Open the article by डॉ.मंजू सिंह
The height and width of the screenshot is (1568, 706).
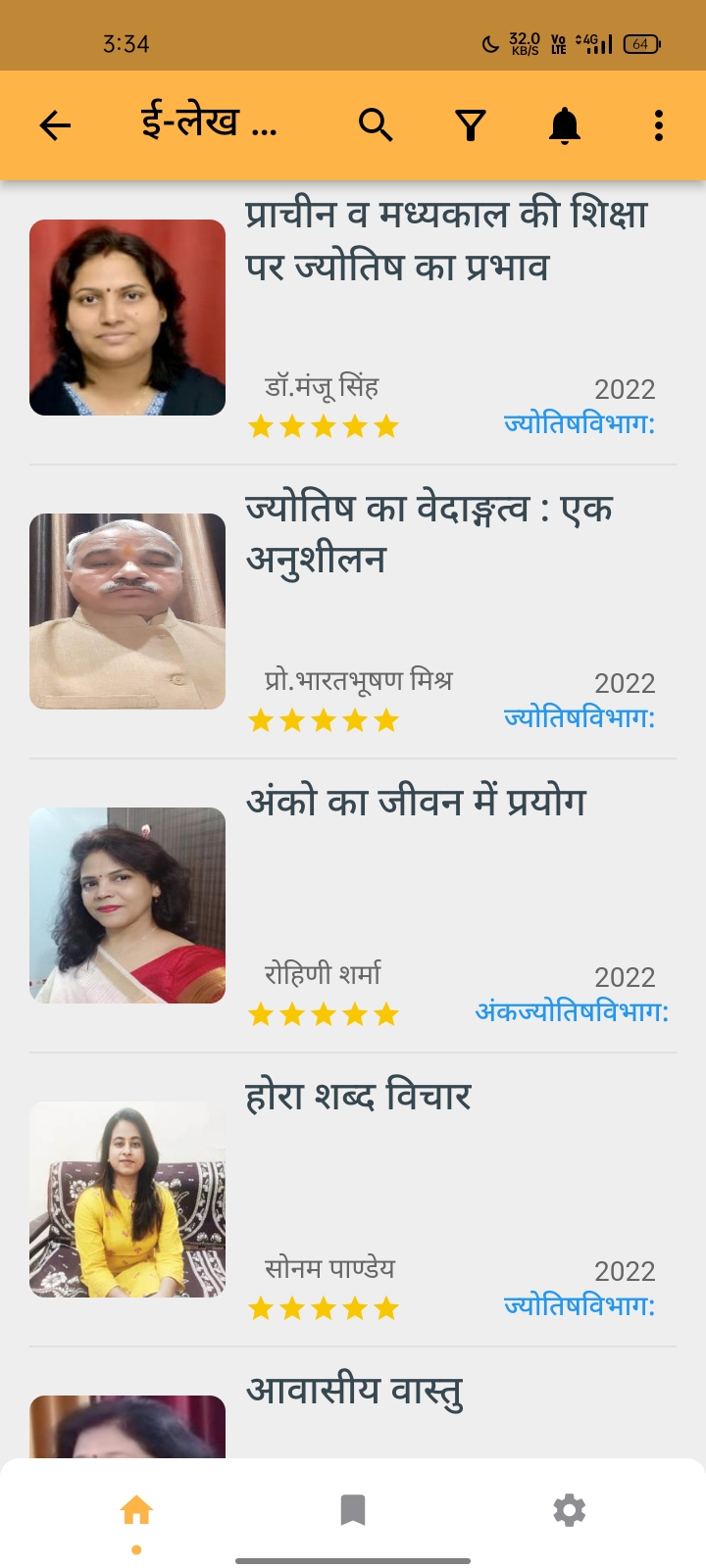(446, 241)
